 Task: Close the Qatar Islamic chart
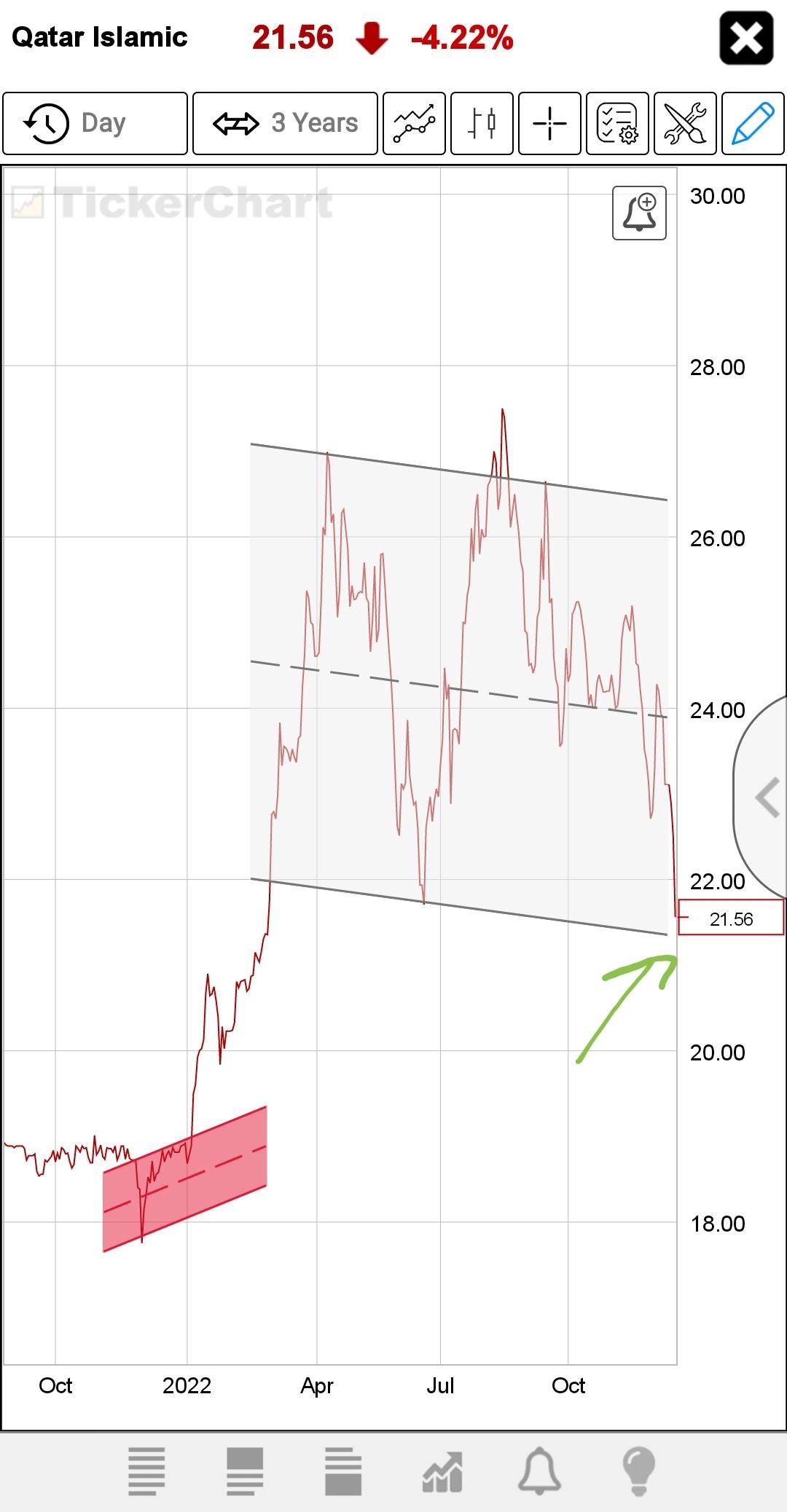point(746,39)
